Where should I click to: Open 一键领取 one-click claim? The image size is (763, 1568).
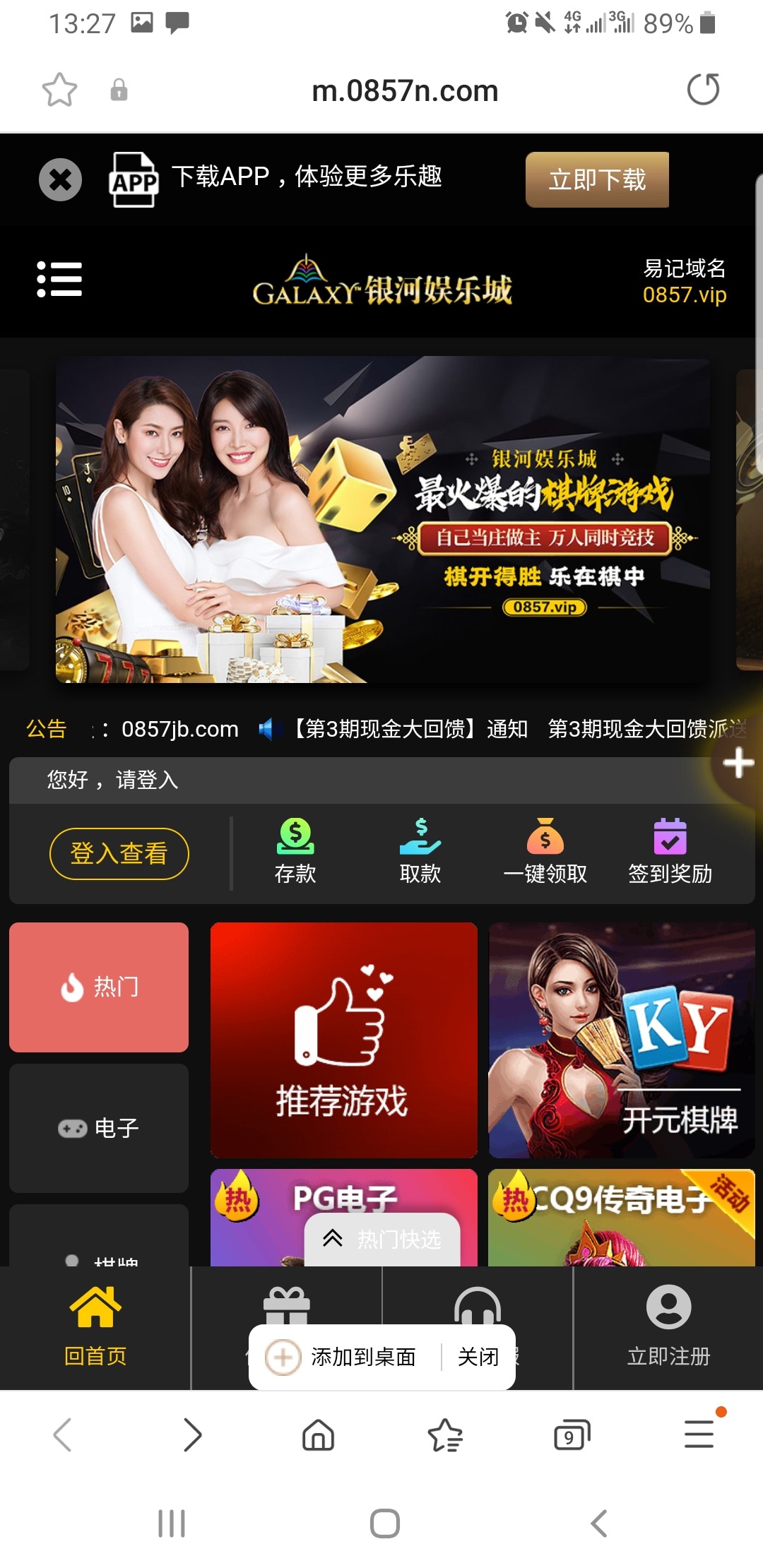(x=545, y=852)
